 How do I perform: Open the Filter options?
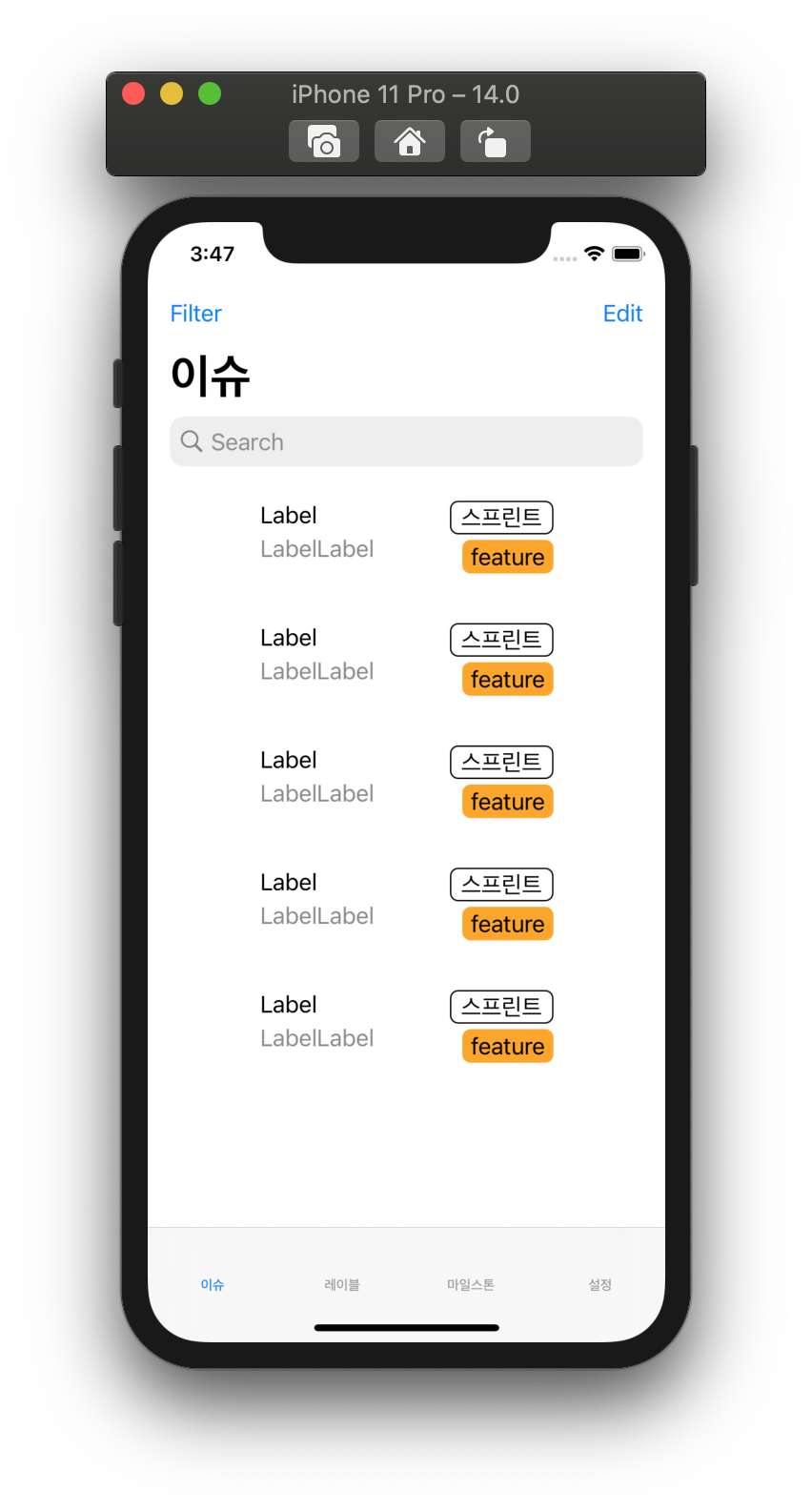point(195,314)
